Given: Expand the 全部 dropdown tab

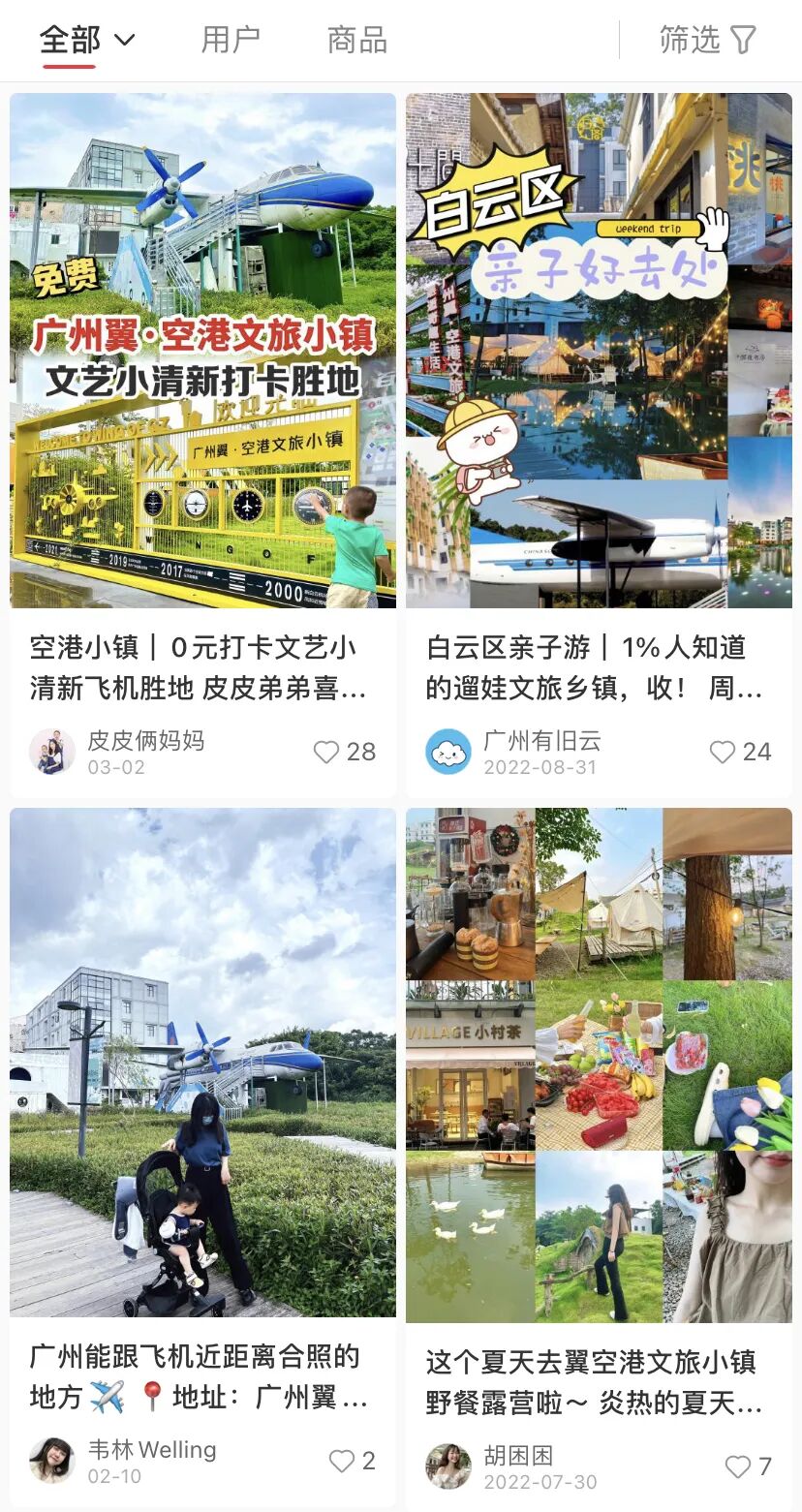Looking at the screenshot, I should (x=87, y=41).
